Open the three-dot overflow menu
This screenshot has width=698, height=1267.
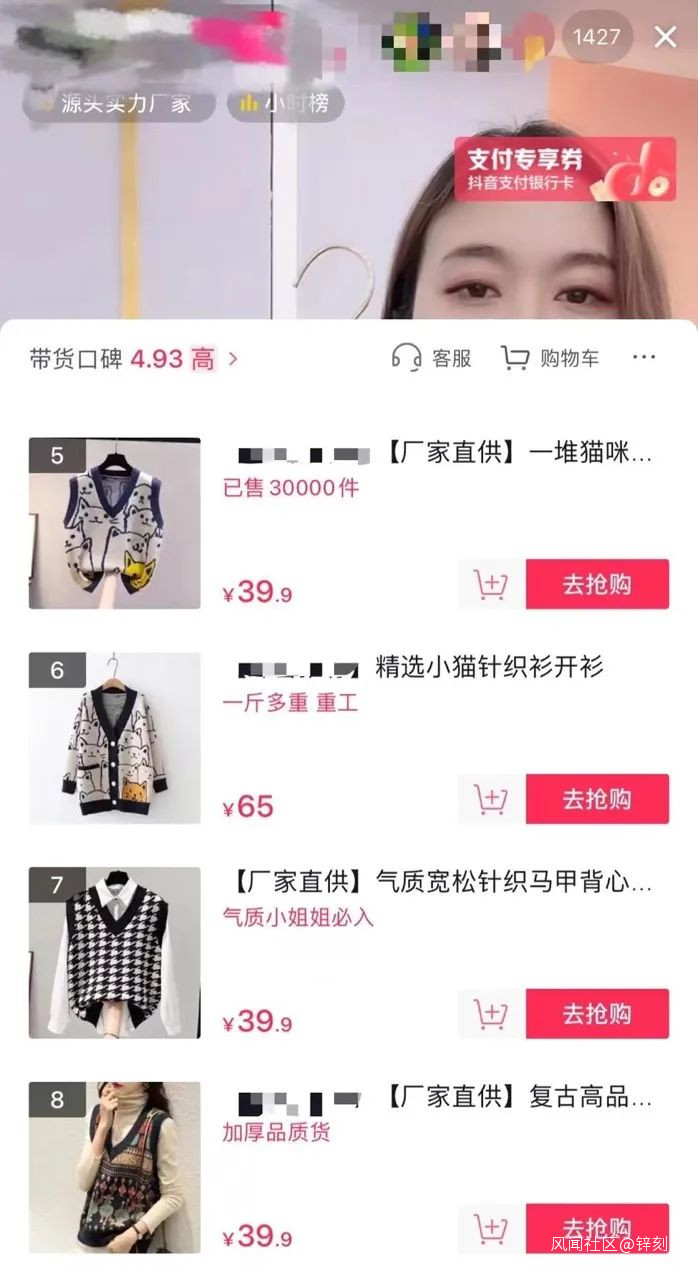644,358
